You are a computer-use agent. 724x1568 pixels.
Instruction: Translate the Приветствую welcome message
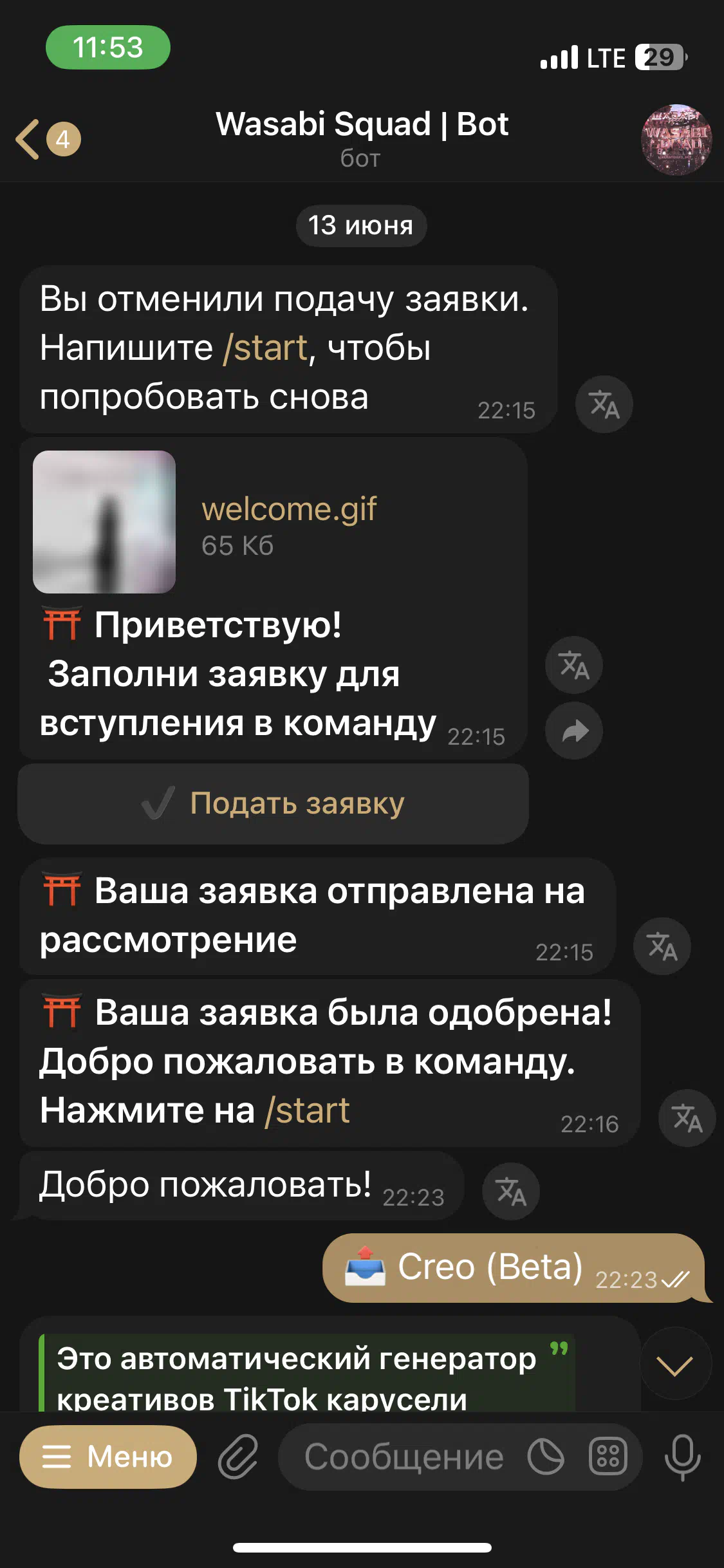[x=574, y=665]
